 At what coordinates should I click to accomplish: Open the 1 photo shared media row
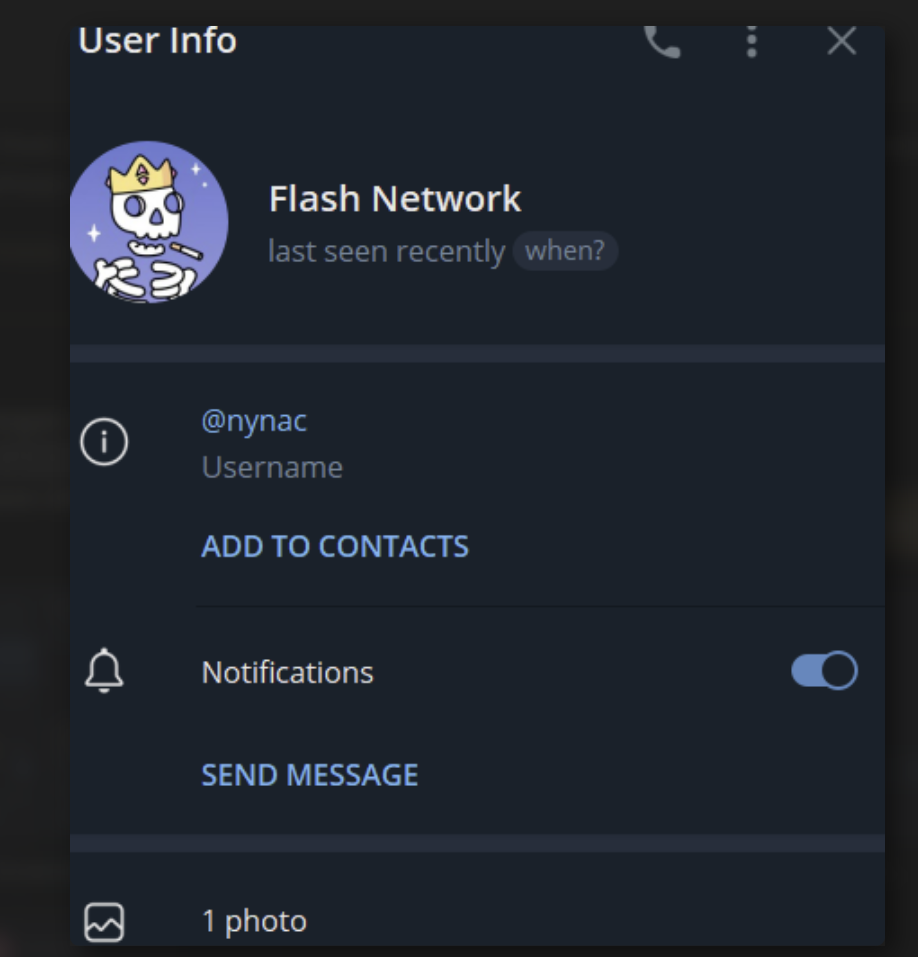pos(254,921)
